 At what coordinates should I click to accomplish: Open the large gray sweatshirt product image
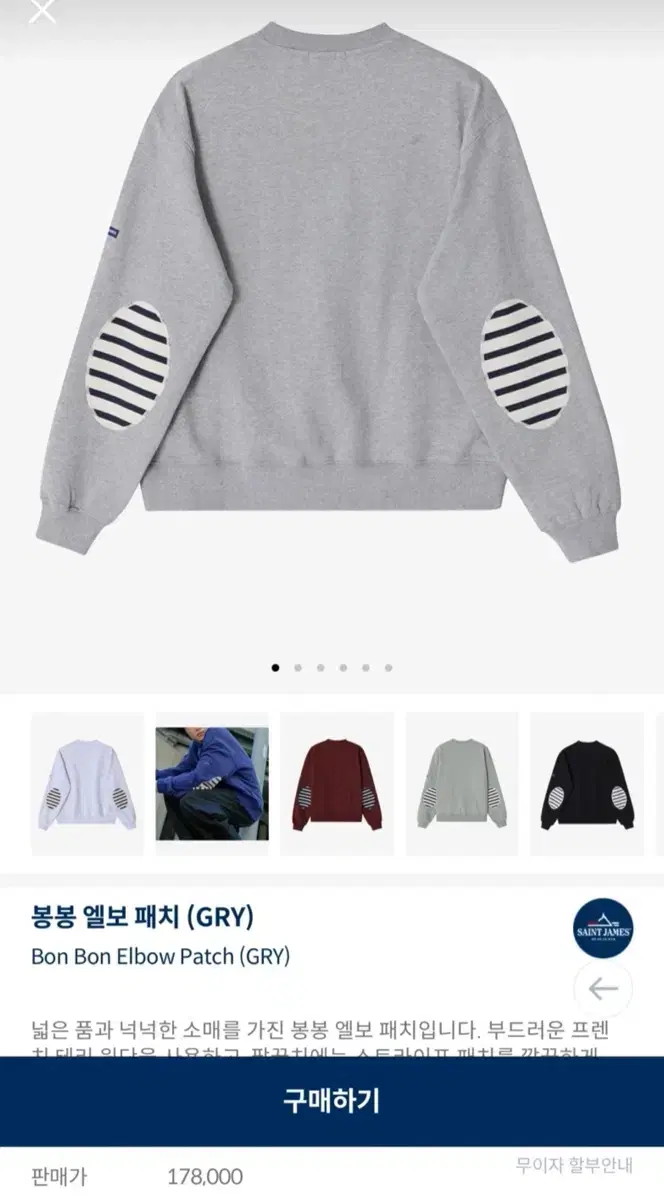click(x=332, y=290)
